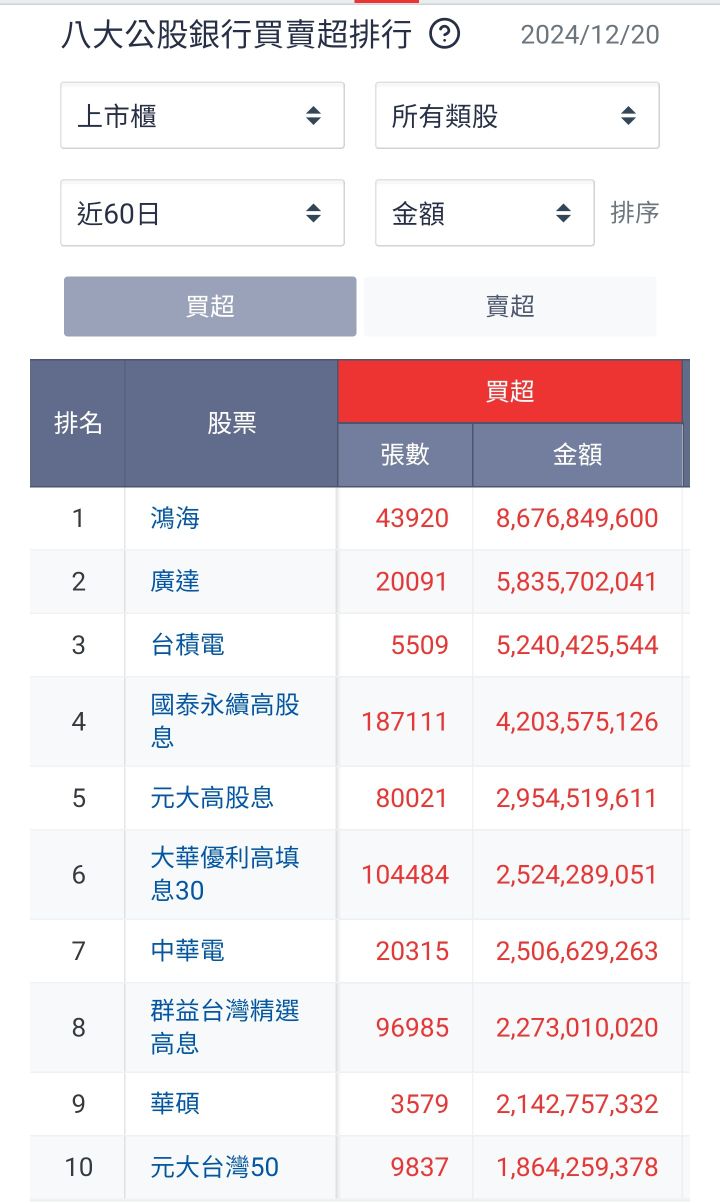
Task: Open stock 廣達
Action: coord(176,581)
